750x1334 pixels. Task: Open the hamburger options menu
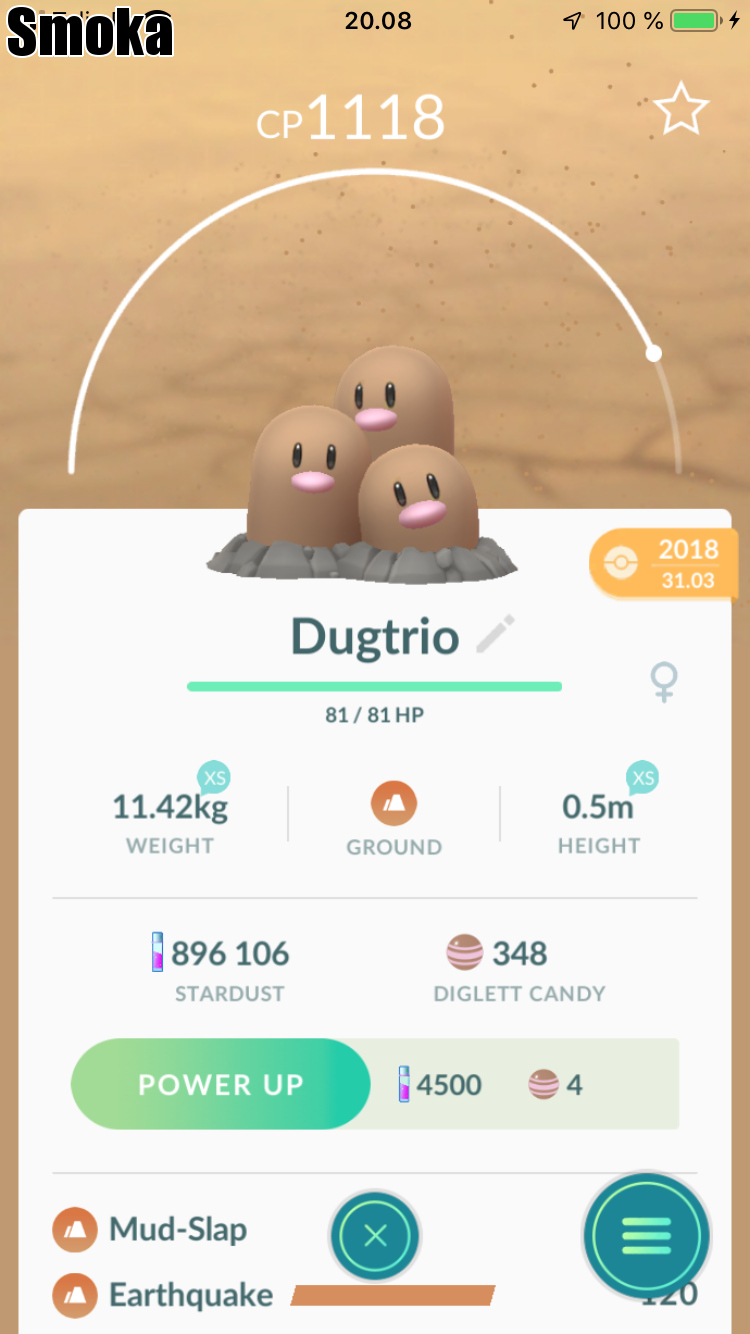click(646, 1236)
